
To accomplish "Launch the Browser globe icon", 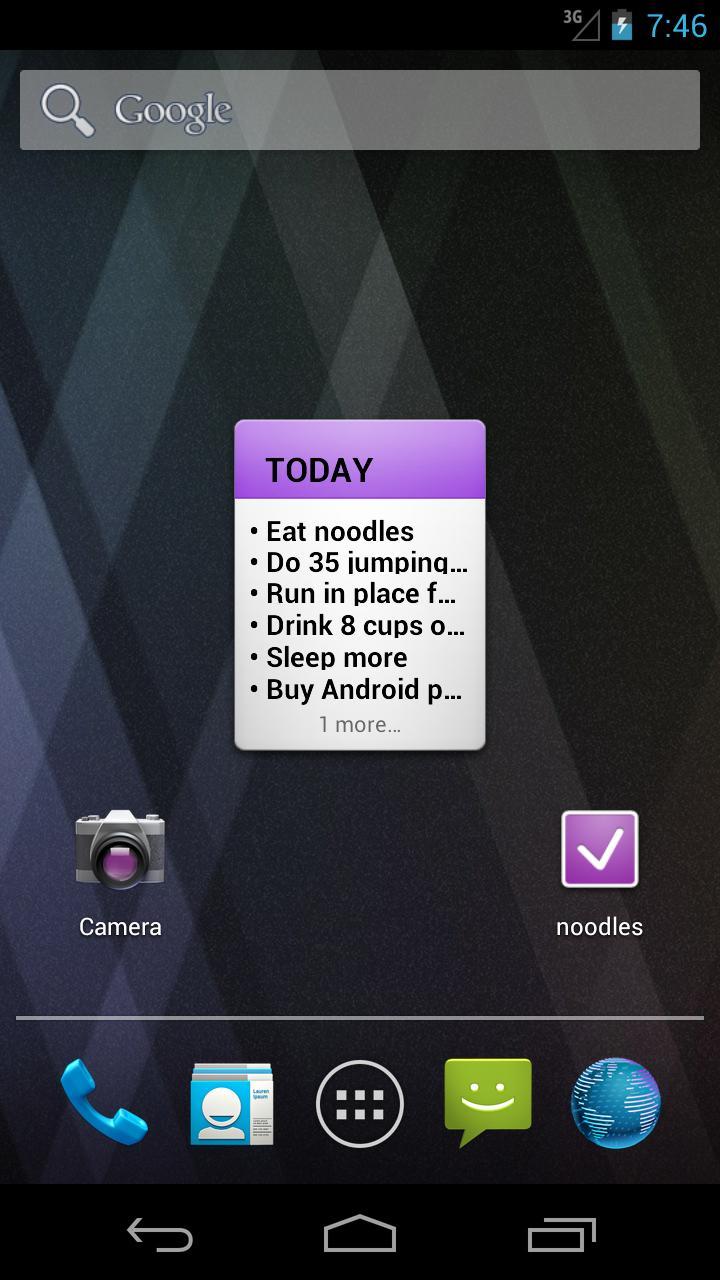I will [616, 1103].
